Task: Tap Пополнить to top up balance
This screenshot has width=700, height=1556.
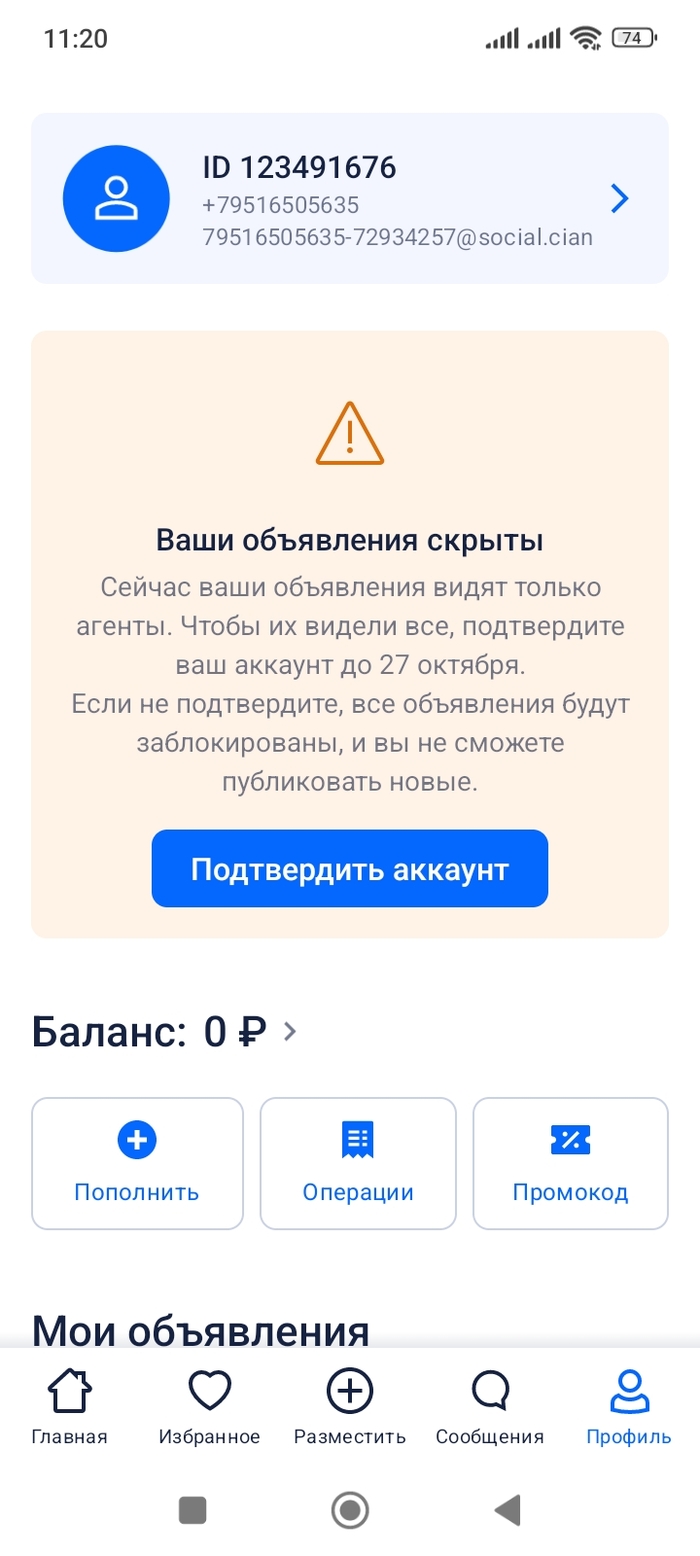Action: (137, 1163)
